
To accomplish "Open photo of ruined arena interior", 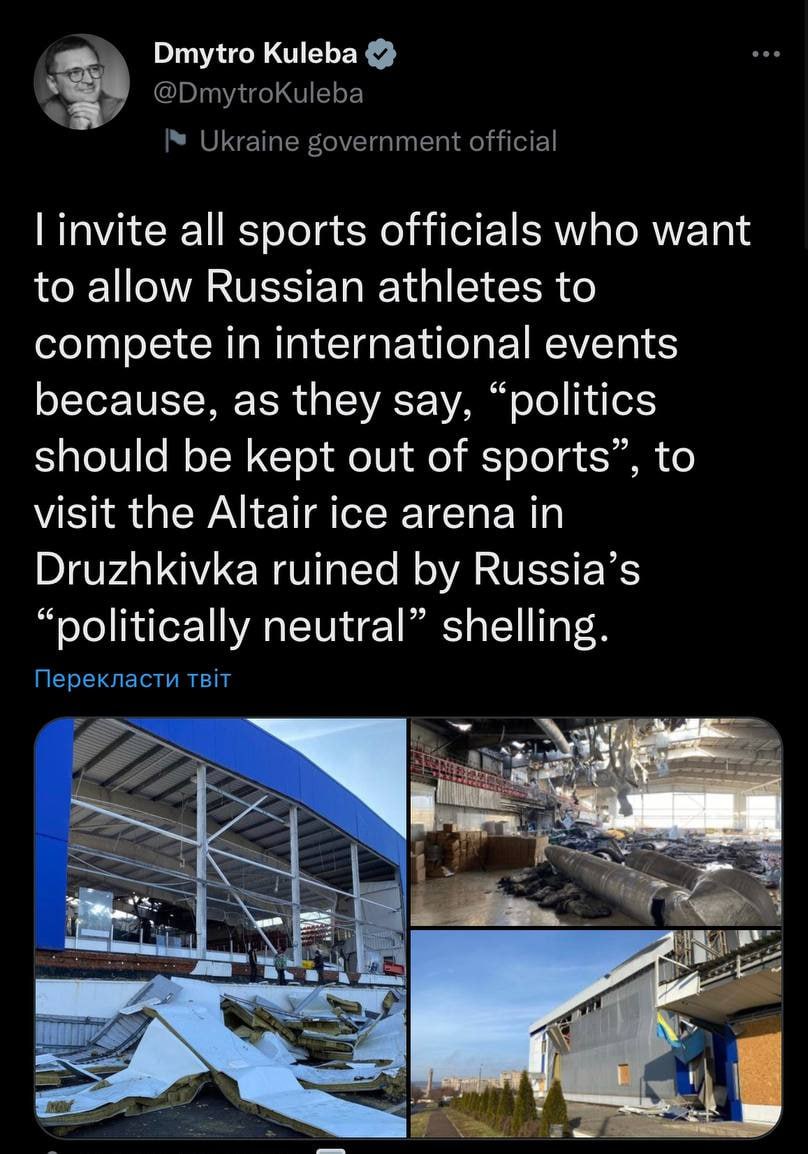I will [595, 822].
